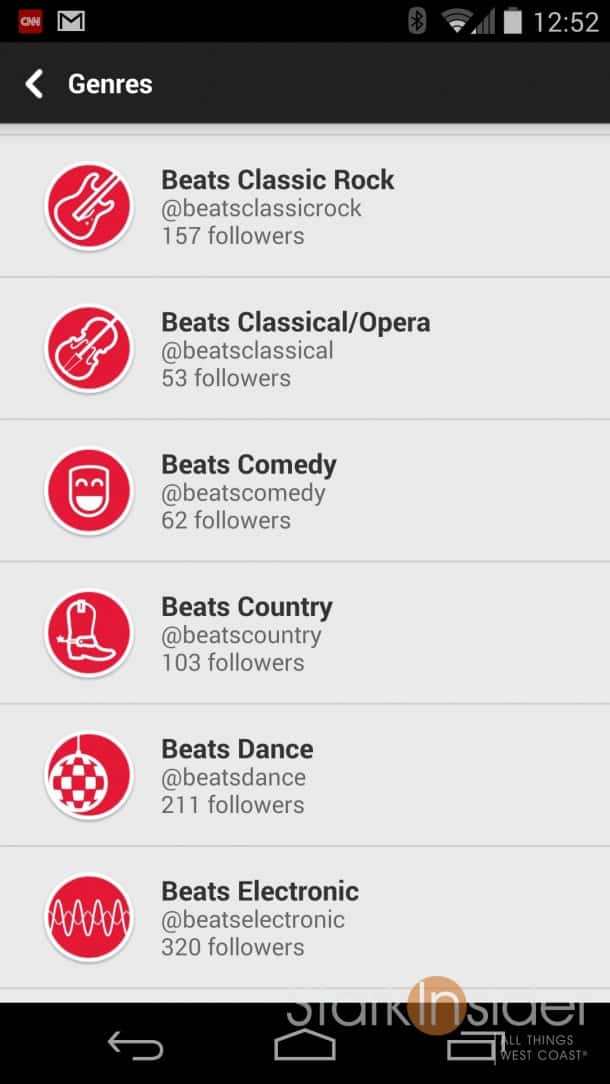Go back from the Genres screen
The width and height of the screenshot is (610, 1084).
pos(34,84)
